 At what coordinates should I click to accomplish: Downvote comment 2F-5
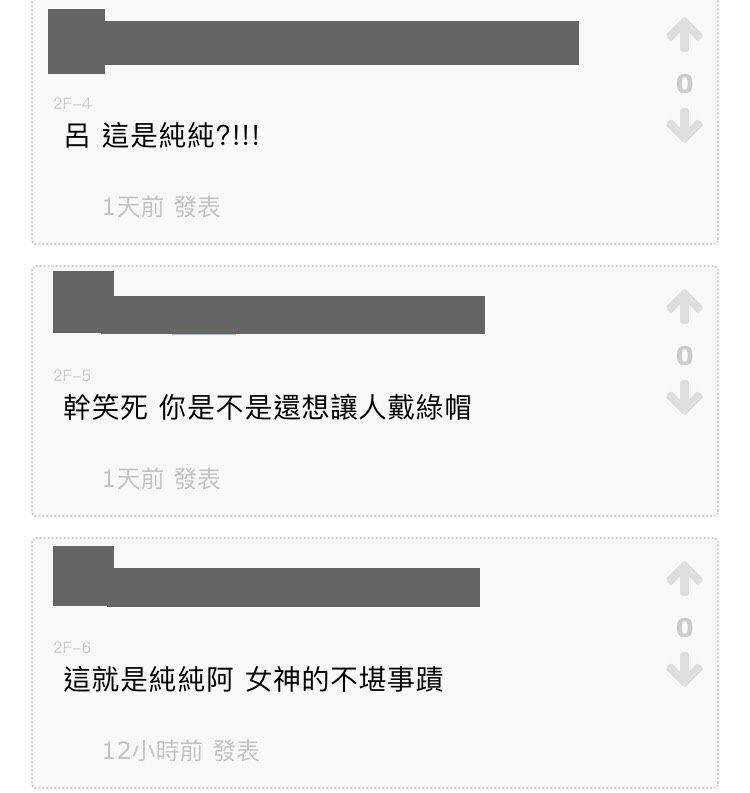(684, 398)
